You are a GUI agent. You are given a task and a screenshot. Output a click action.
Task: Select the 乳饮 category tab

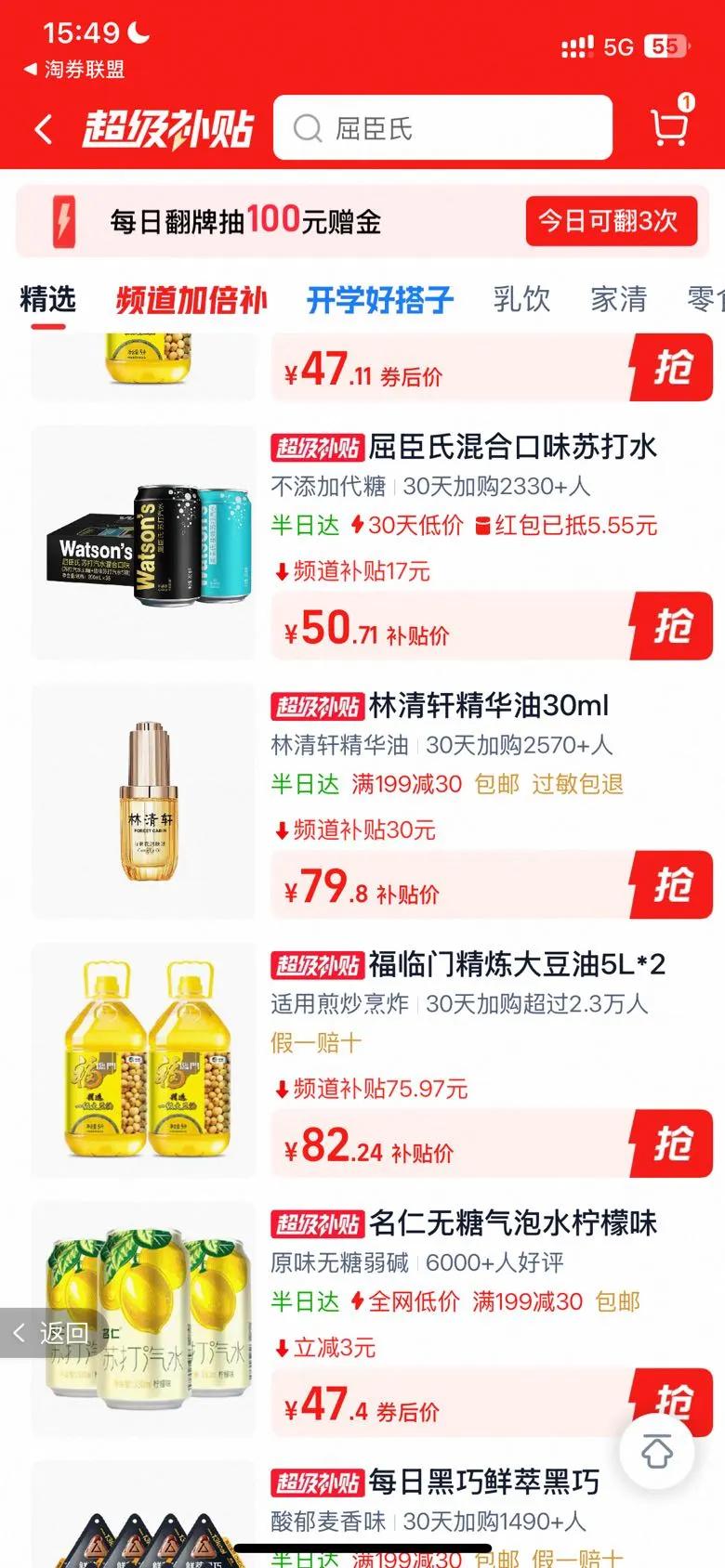pyautogui.click(x=521, y=299)
